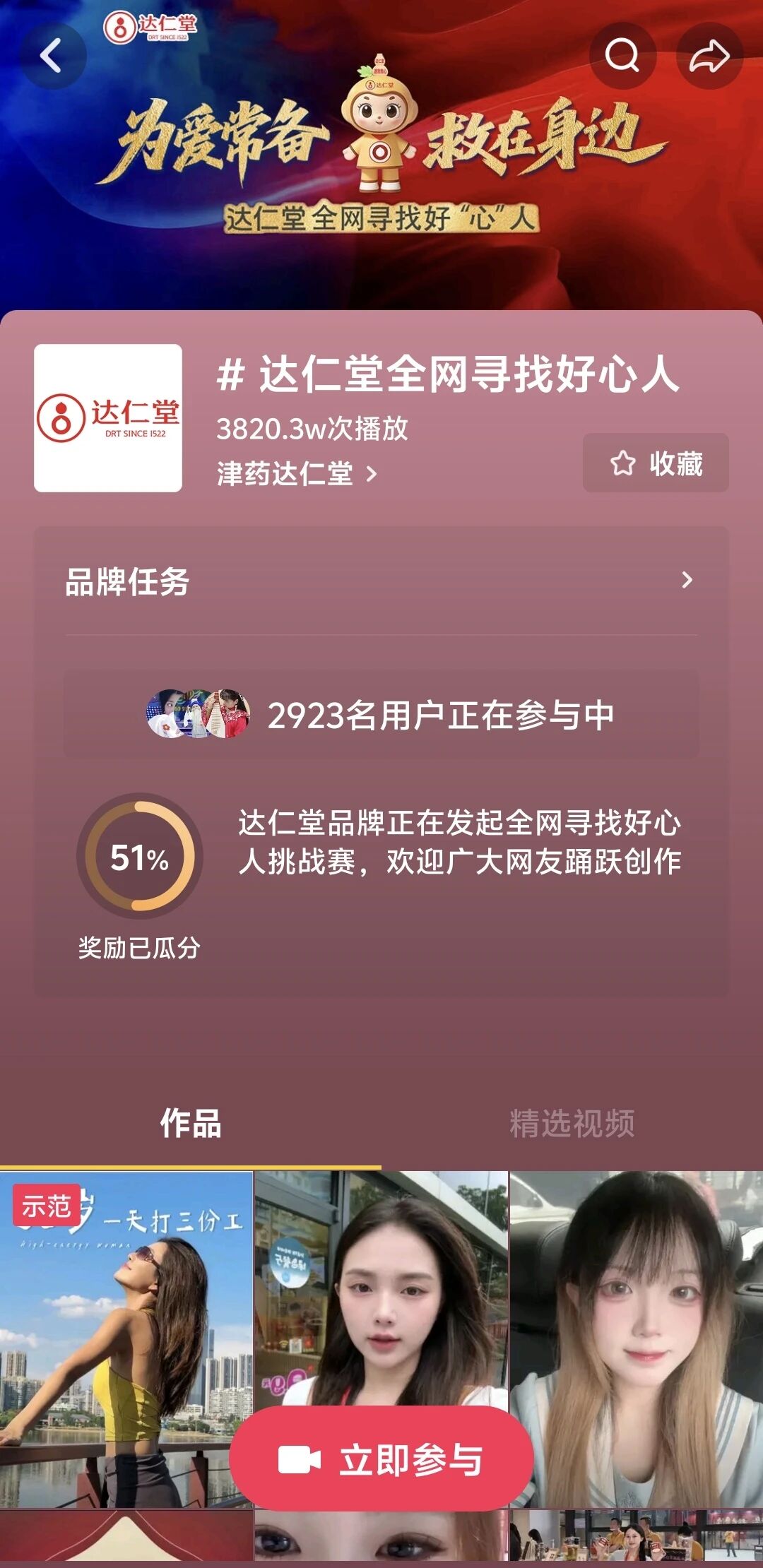This screenshot has width=763, height=1568.
Task: Select the 作品 tab
Action: (191, 1124)
